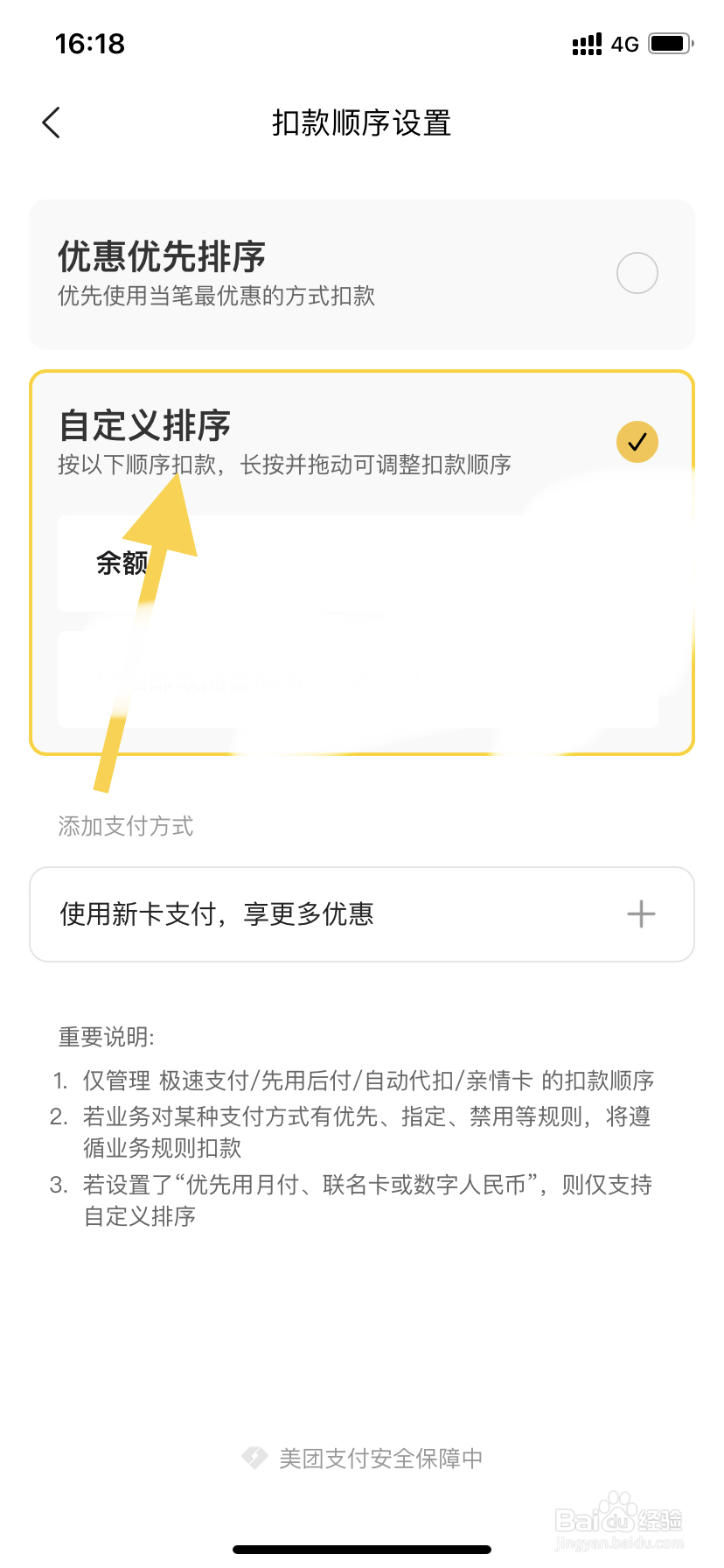Click the plus icon to add a new card

[x=641, y=913]
